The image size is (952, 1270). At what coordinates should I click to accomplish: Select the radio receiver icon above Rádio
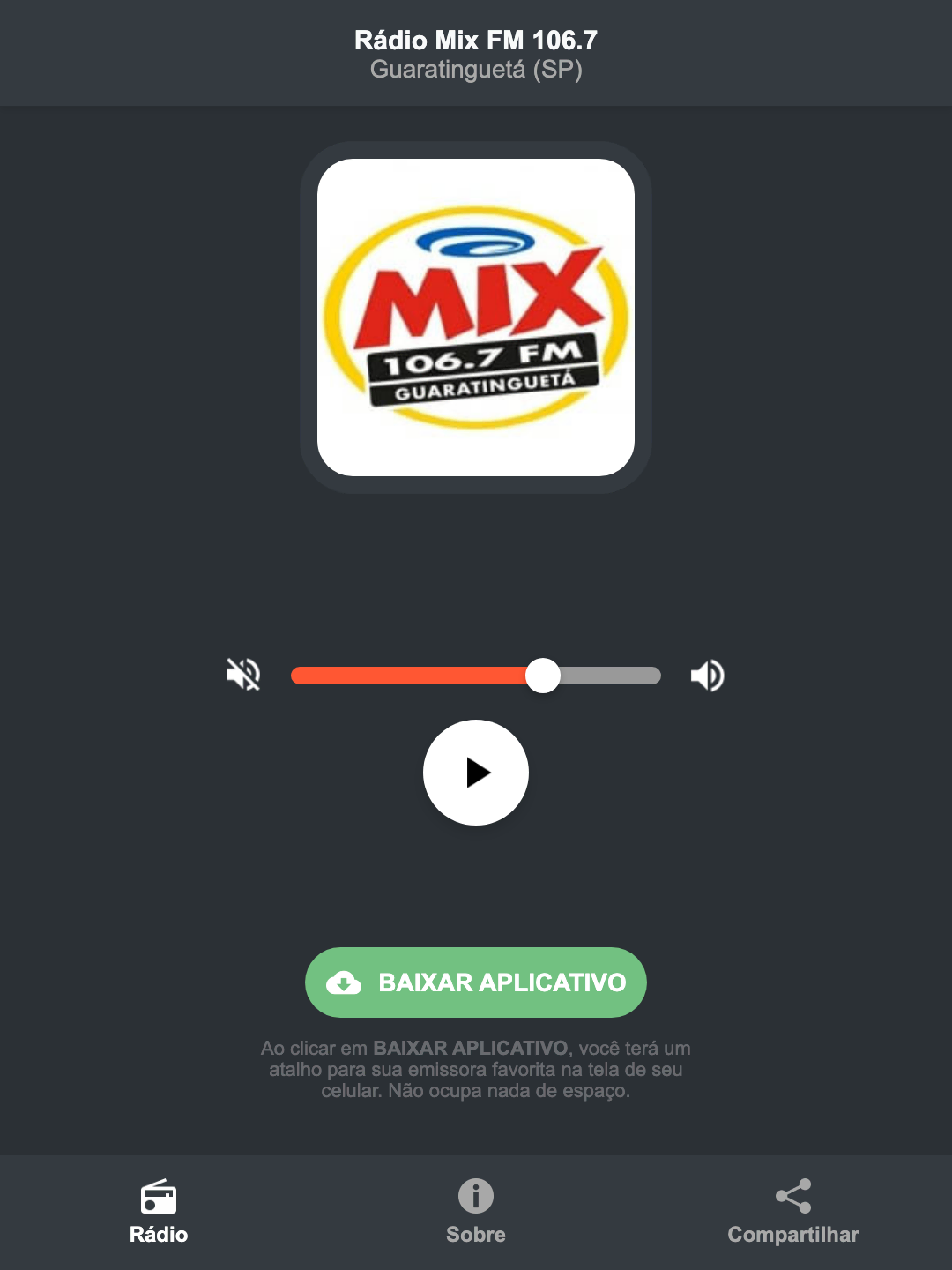tap(159, 1199)
